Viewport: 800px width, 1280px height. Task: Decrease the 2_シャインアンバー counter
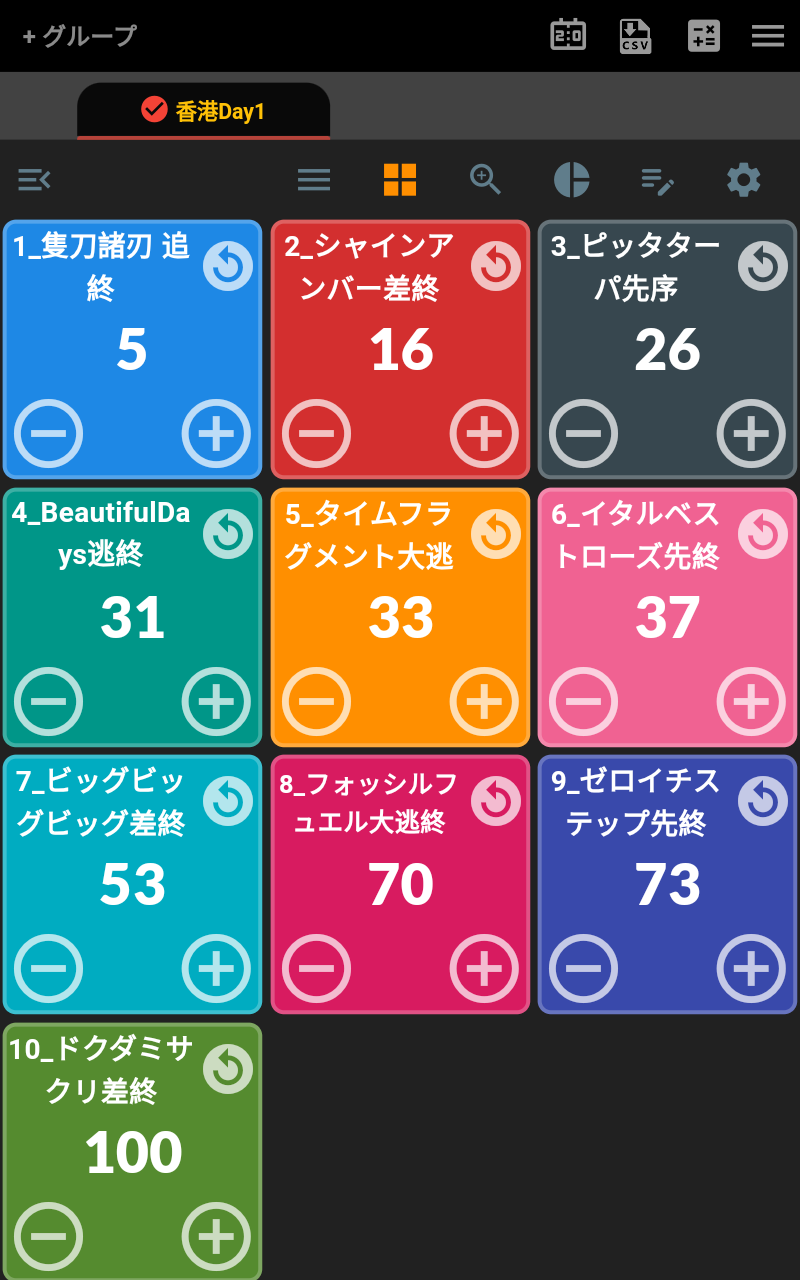click(316, 433)
